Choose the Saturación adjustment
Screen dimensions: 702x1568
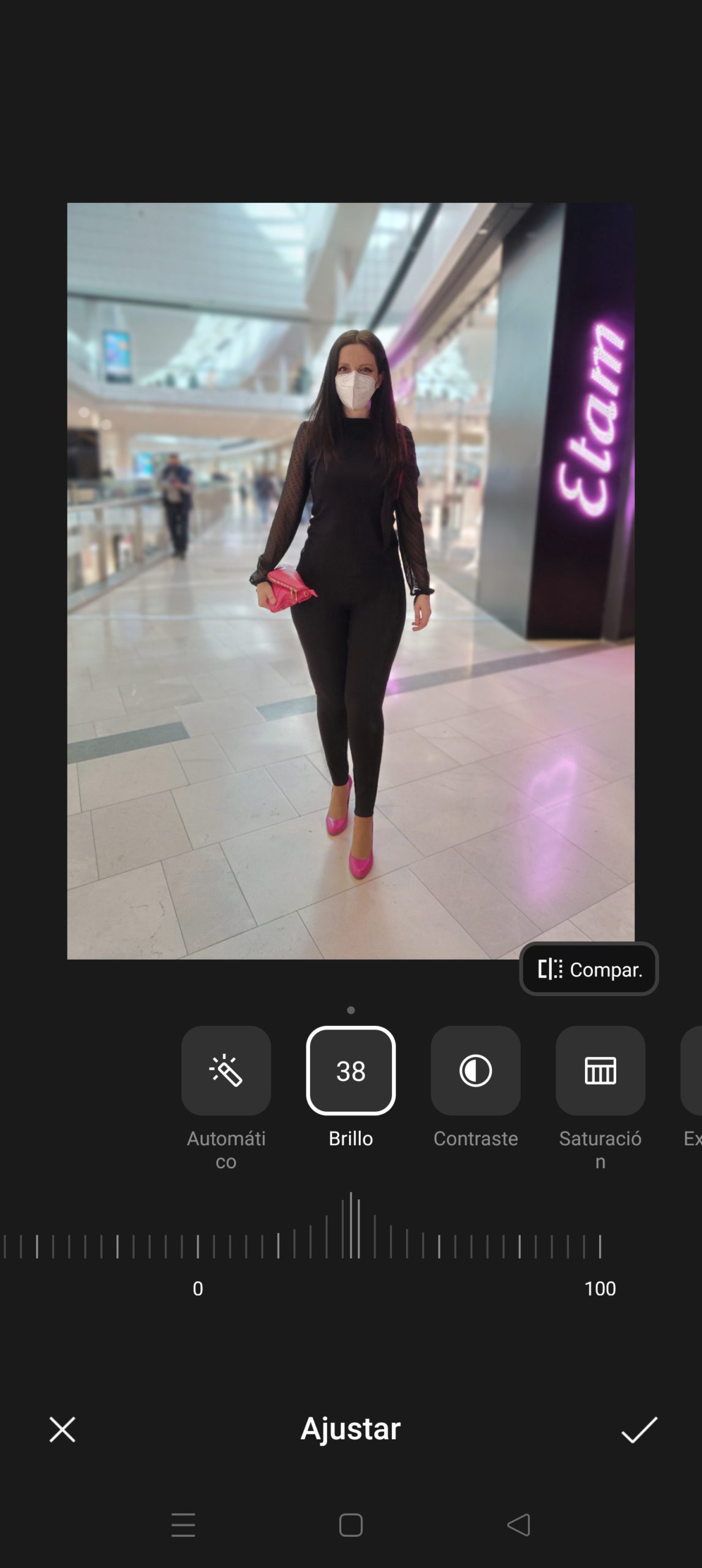[x=600, y=1070]
